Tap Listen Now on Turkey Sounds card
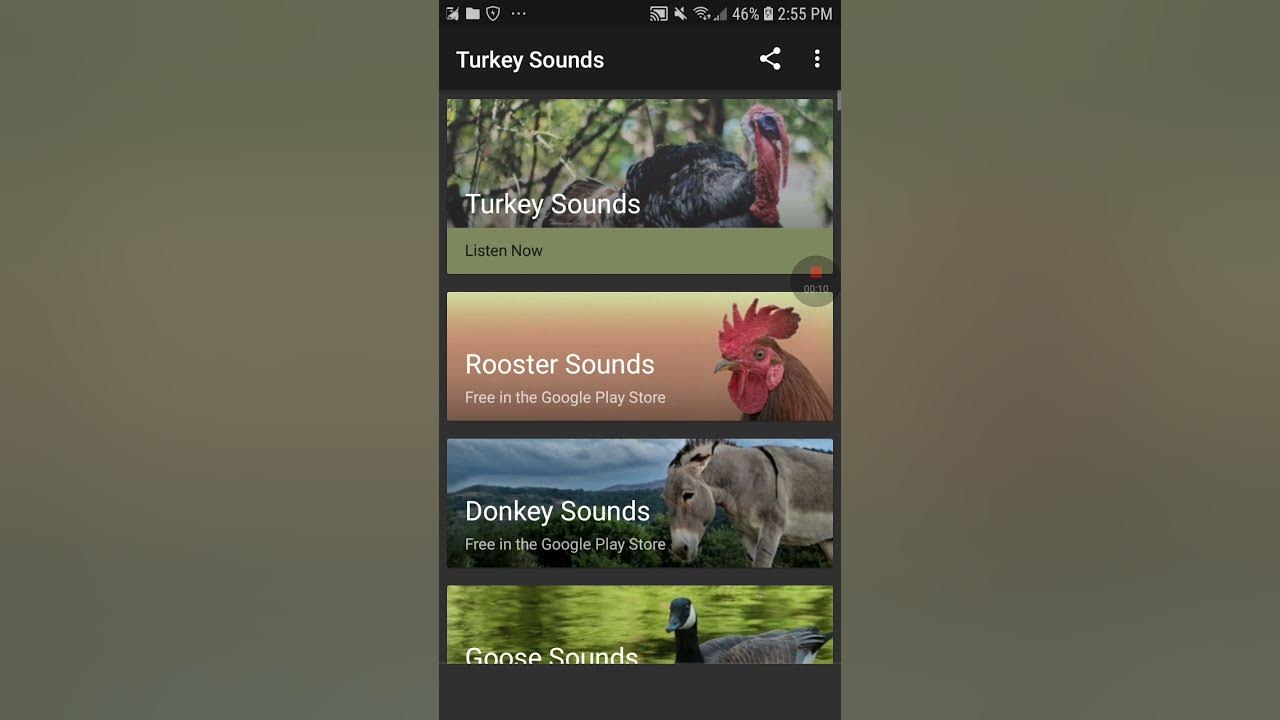 coord(504,251)
